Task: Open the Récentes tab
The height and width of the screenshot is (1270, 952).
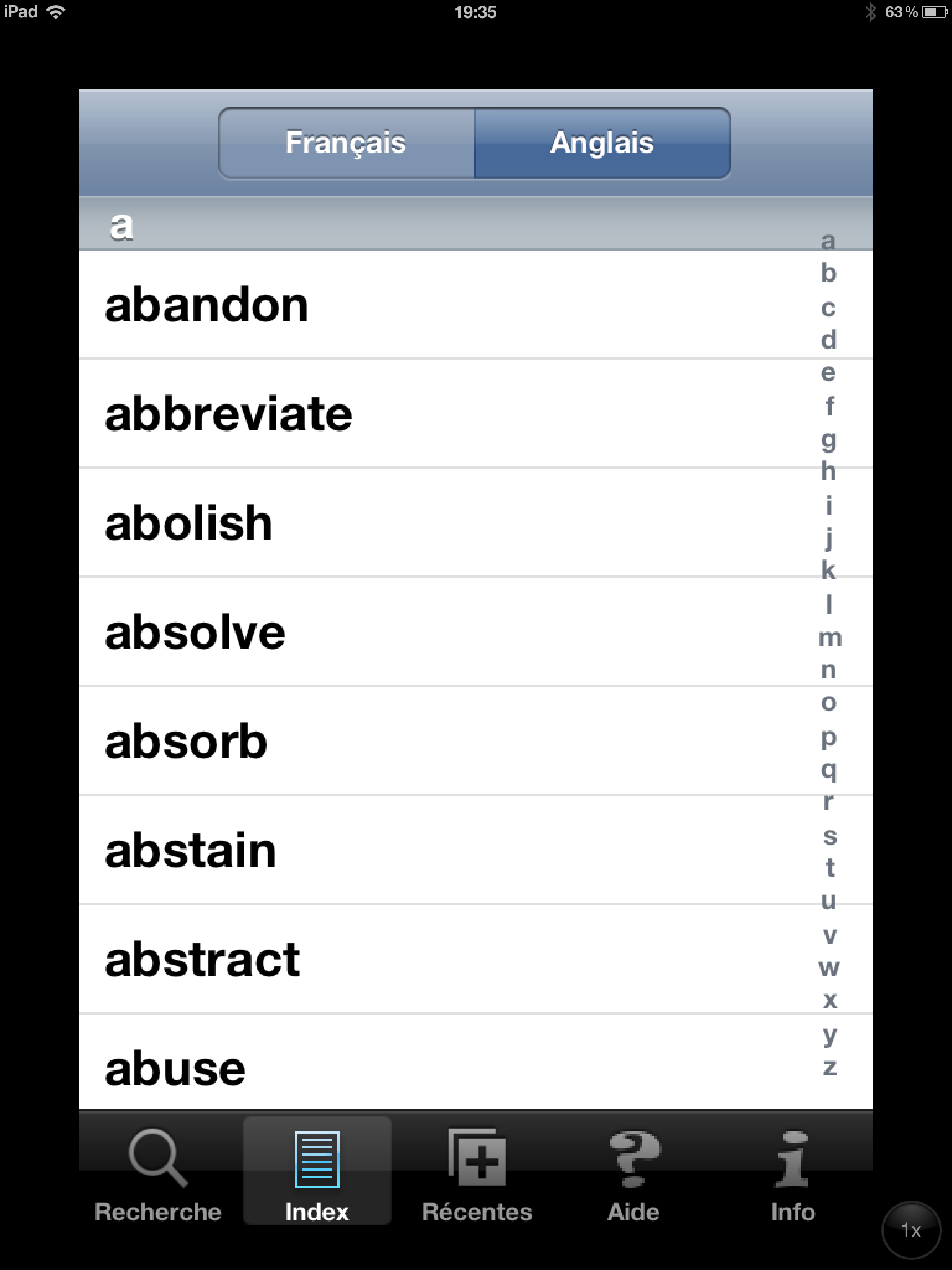Action: point(477,1176)
